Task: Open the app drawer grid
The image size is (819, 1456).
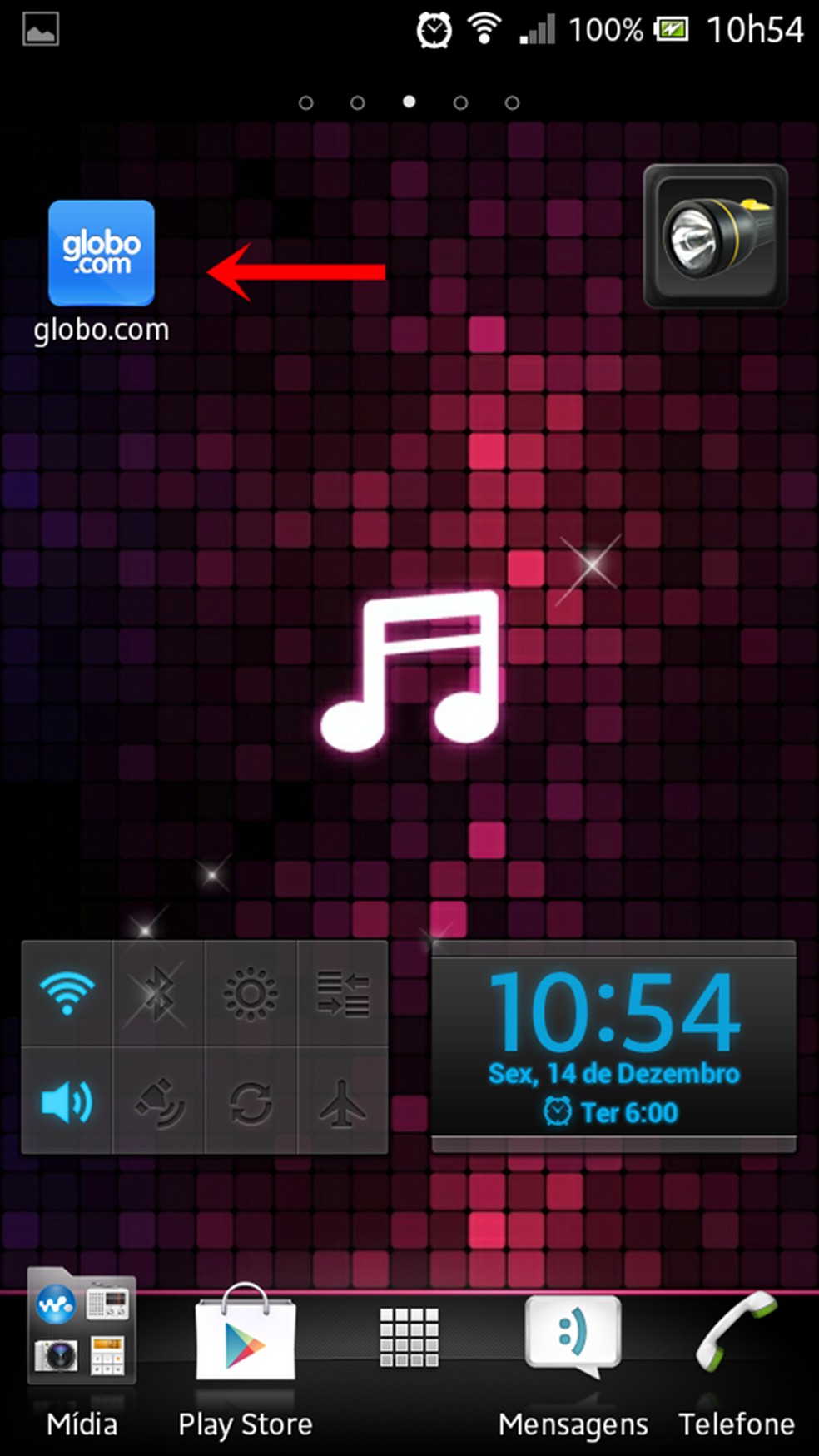Action: pyautogui.click(x=409, y=1338)
